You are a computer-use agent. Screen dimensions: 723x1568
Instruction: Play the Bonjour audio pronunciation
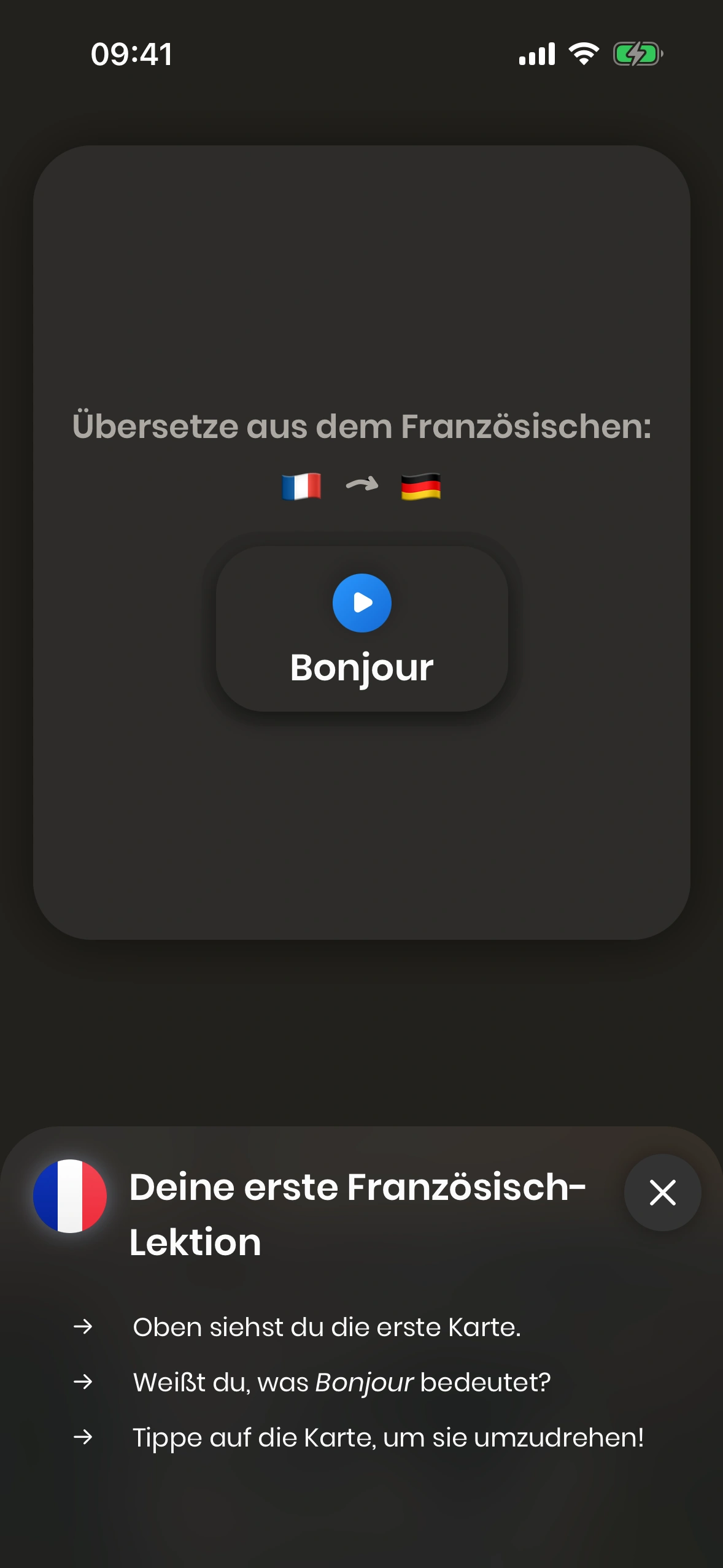pyautogui.click(x=361, y=602)
